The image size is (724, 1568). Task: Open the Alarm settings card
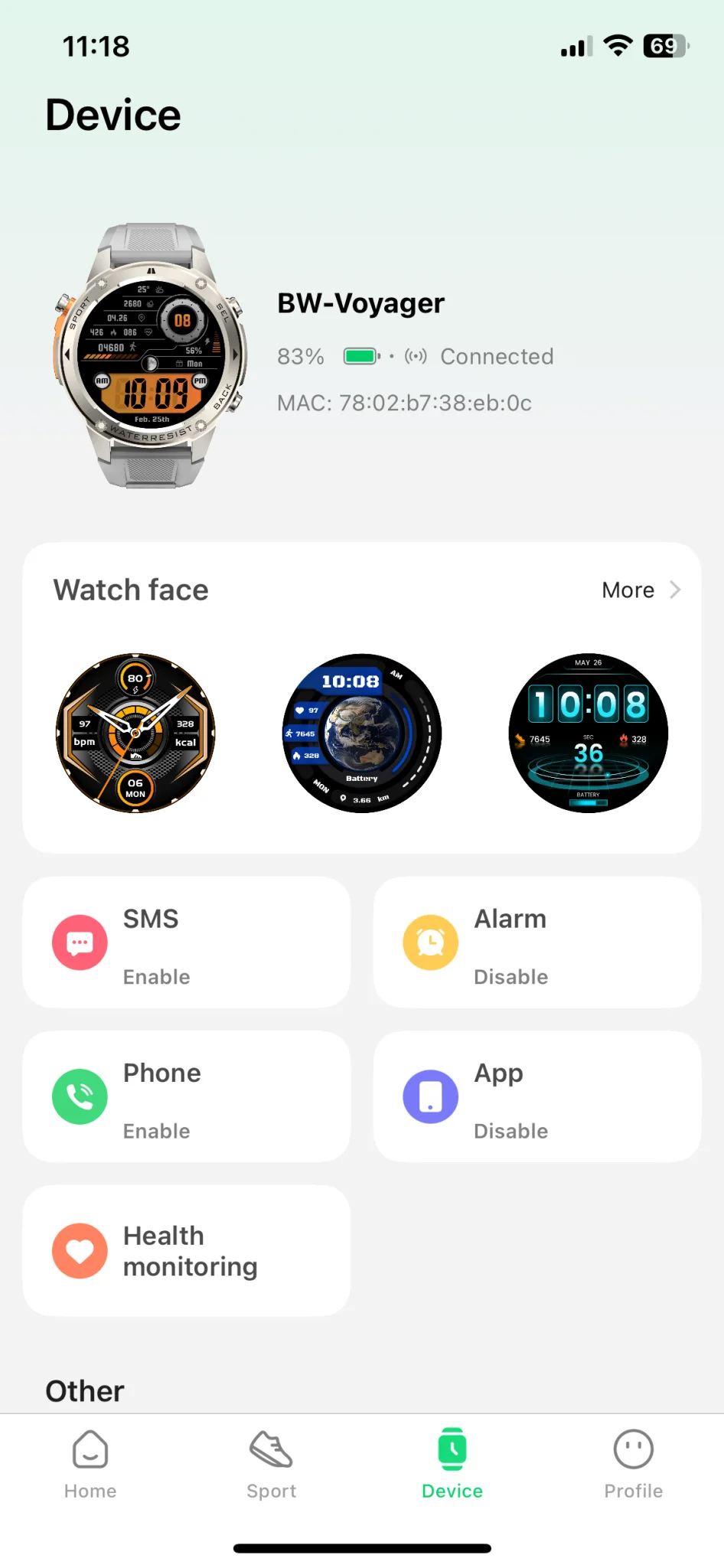click(536, 942)
